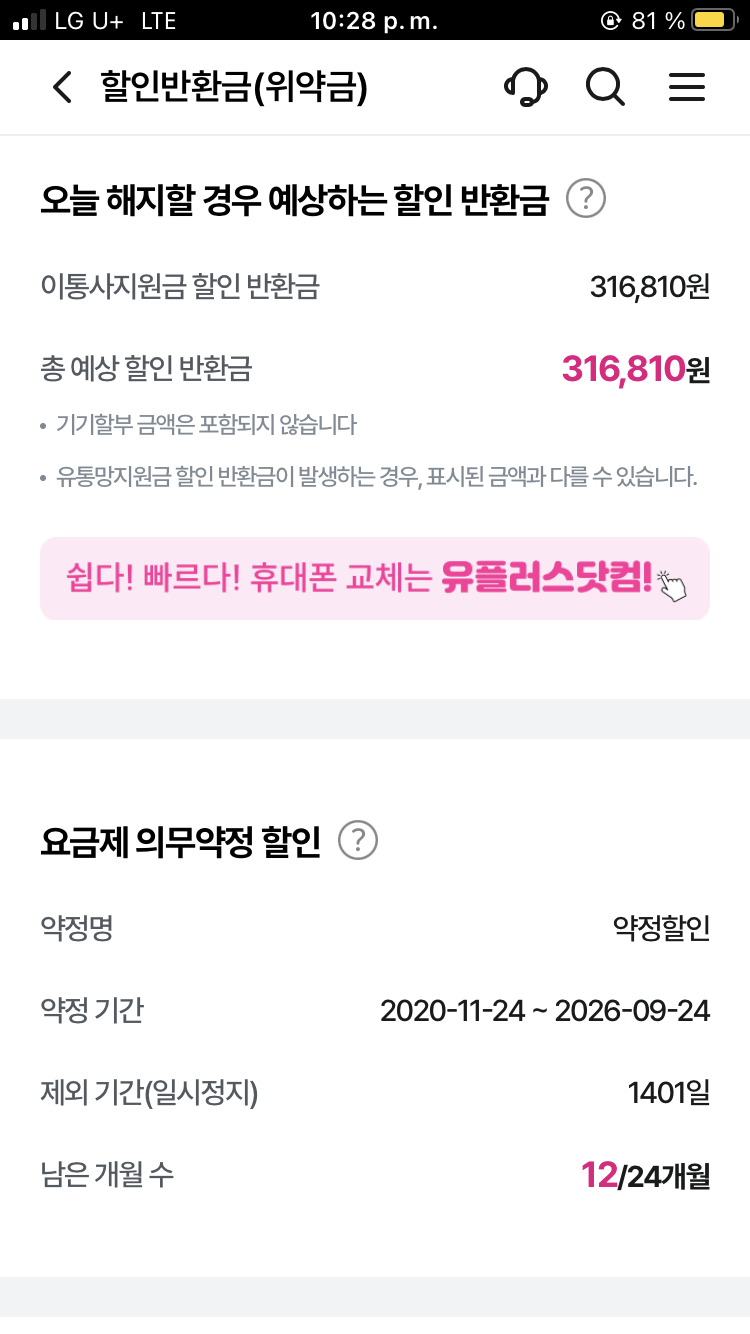Open the search magnifier
Screen dimensions: 750x1334
pos(605,87)
